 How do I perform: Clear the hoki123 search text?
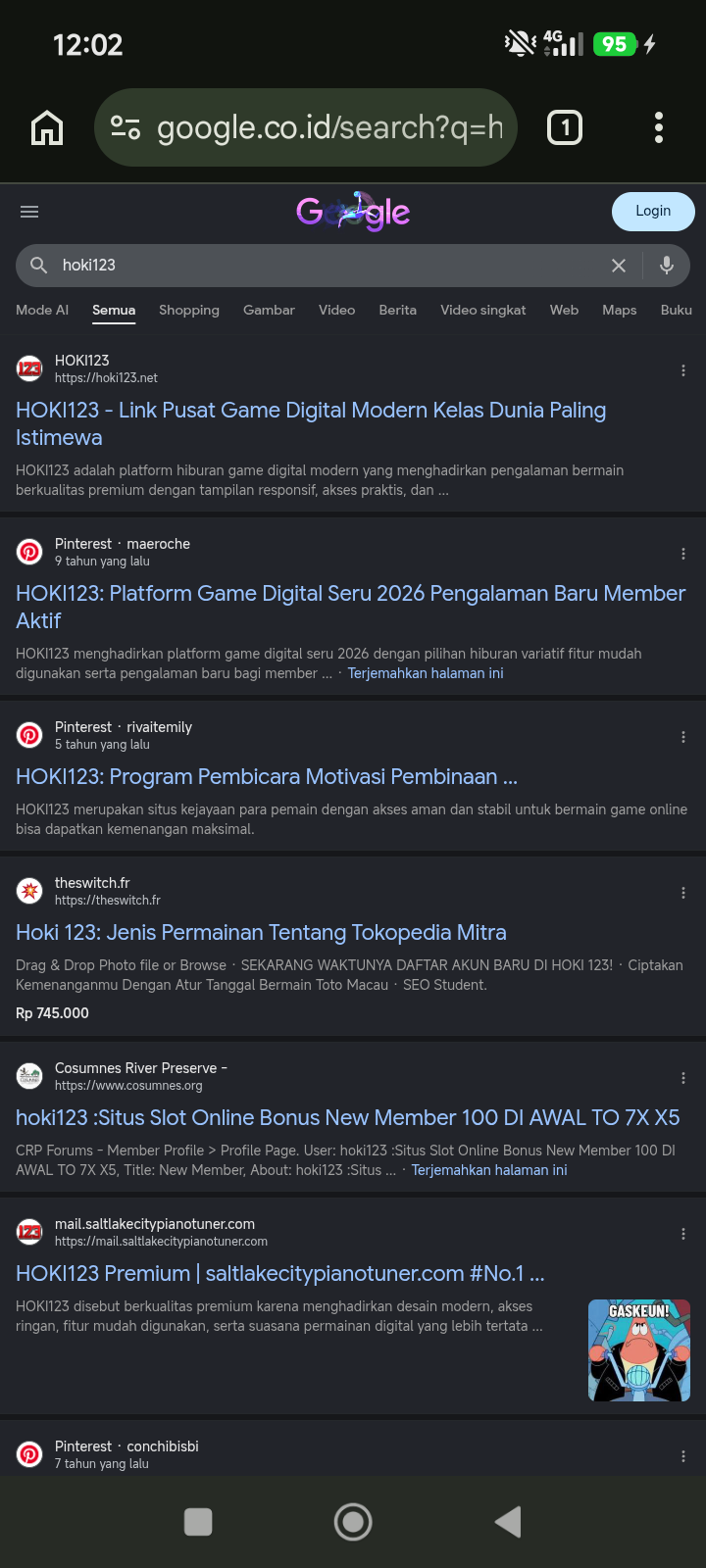click(619, 266)
